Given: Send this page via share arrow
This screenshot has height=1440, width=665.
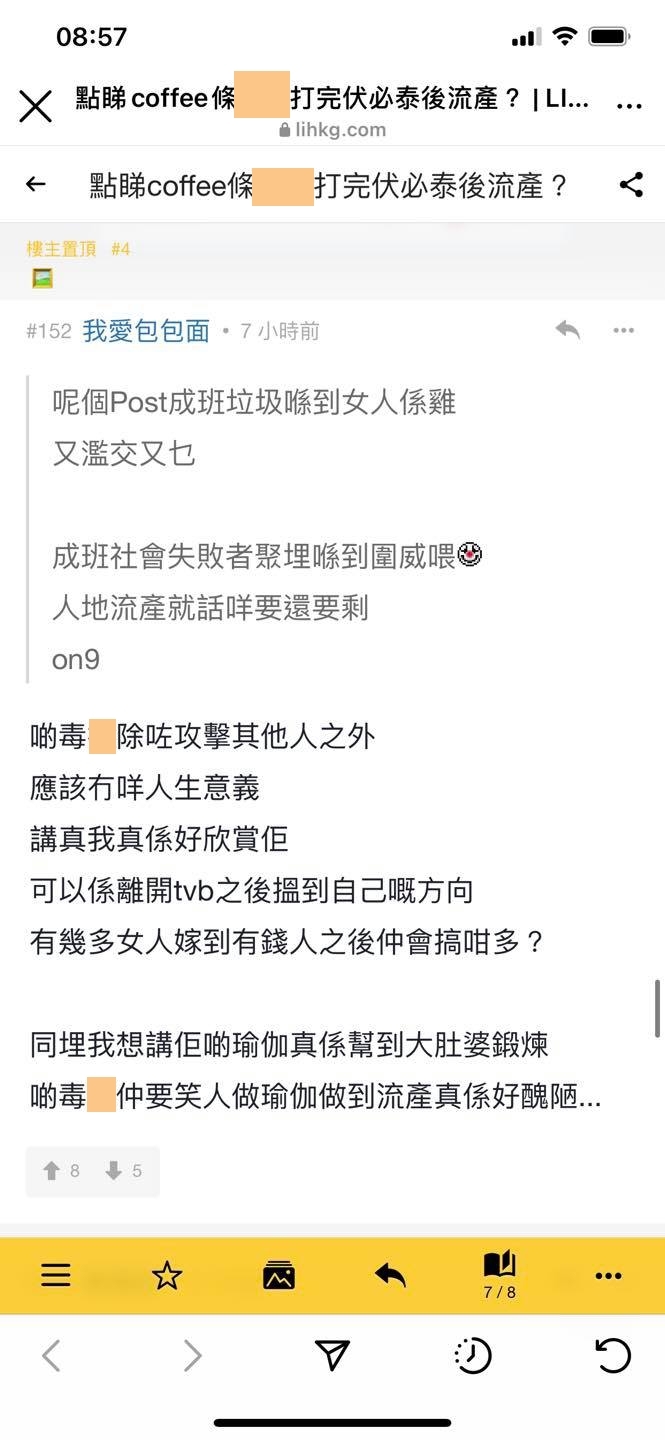Looking at the screenshot, I should click(x=332, y=1356).
